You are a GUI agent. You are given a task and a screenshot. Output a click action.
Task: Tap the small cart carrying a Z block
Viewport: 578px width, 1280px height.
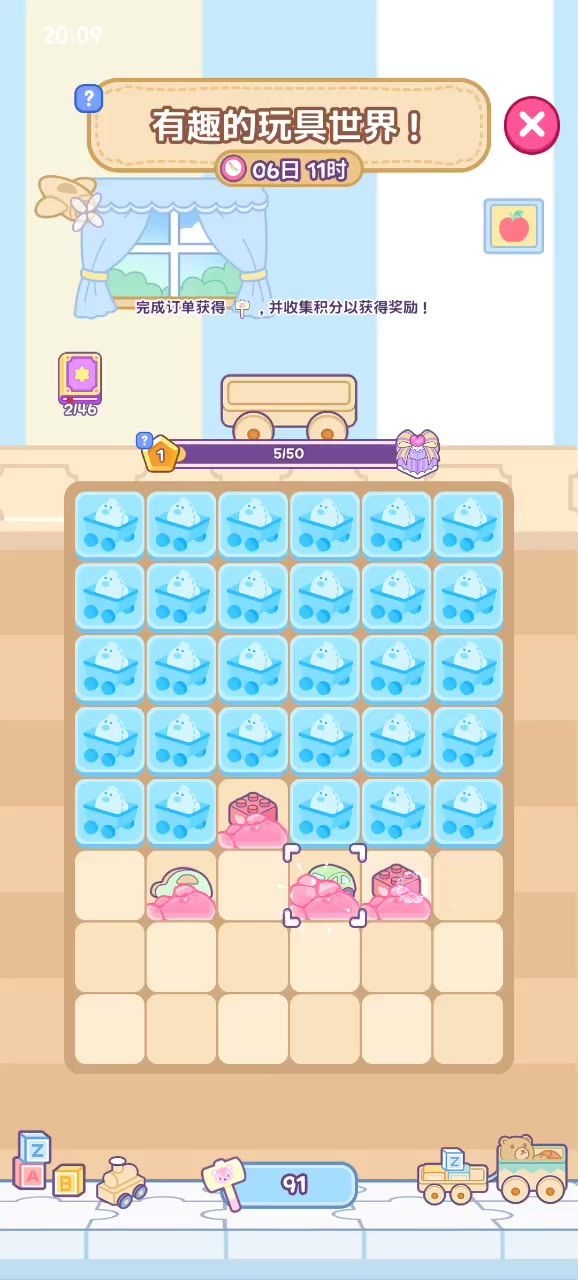tap(453, 1177)
